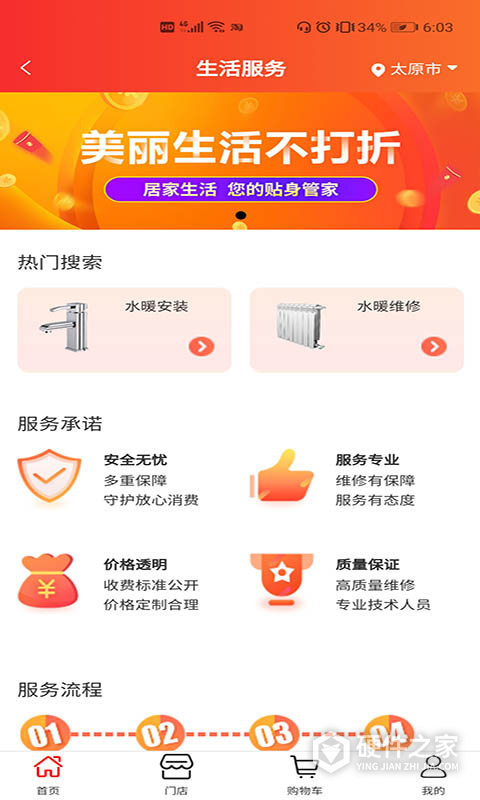
Task: Go back from 生活服务 page
Action: (x=26, y=68)
